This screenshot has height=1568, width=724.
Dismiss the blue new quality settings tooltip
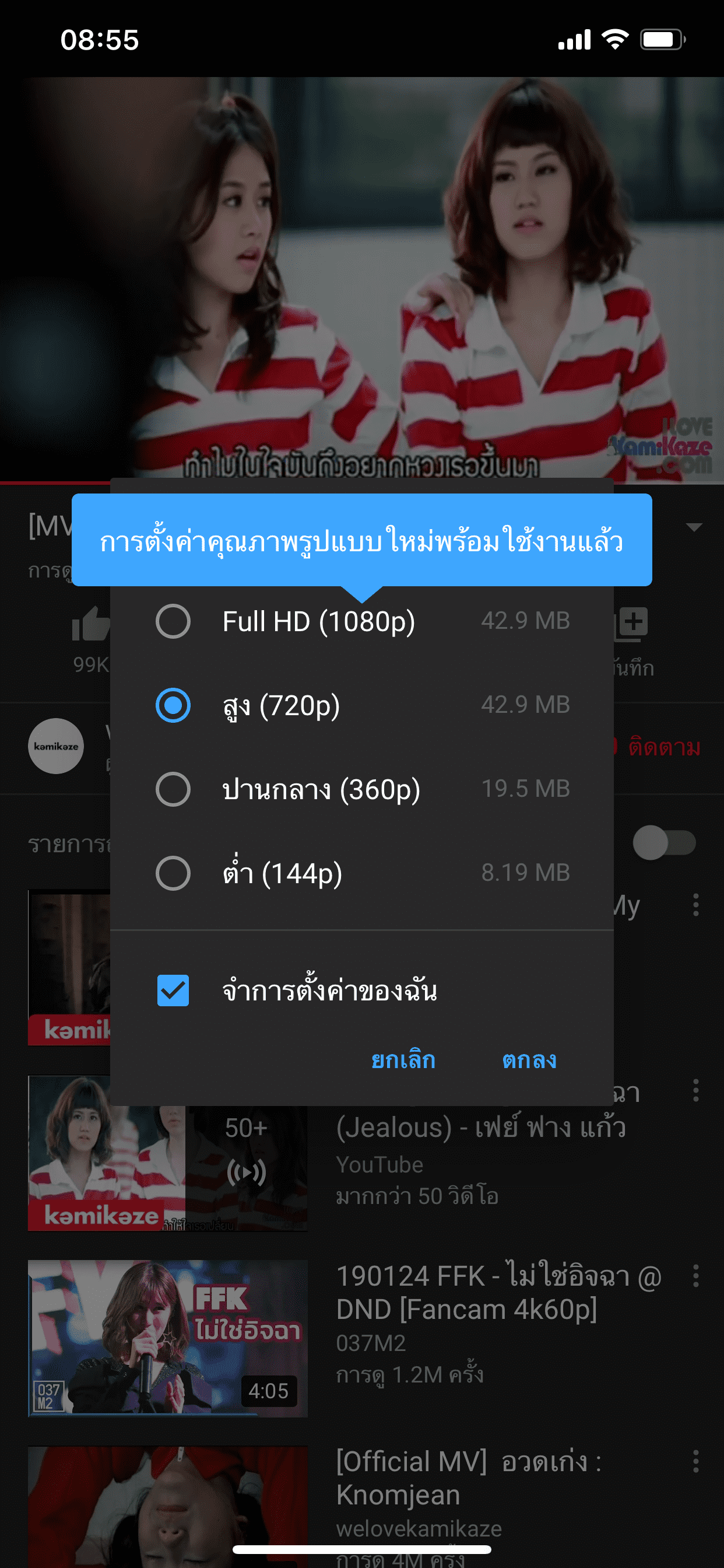point(361,541)
